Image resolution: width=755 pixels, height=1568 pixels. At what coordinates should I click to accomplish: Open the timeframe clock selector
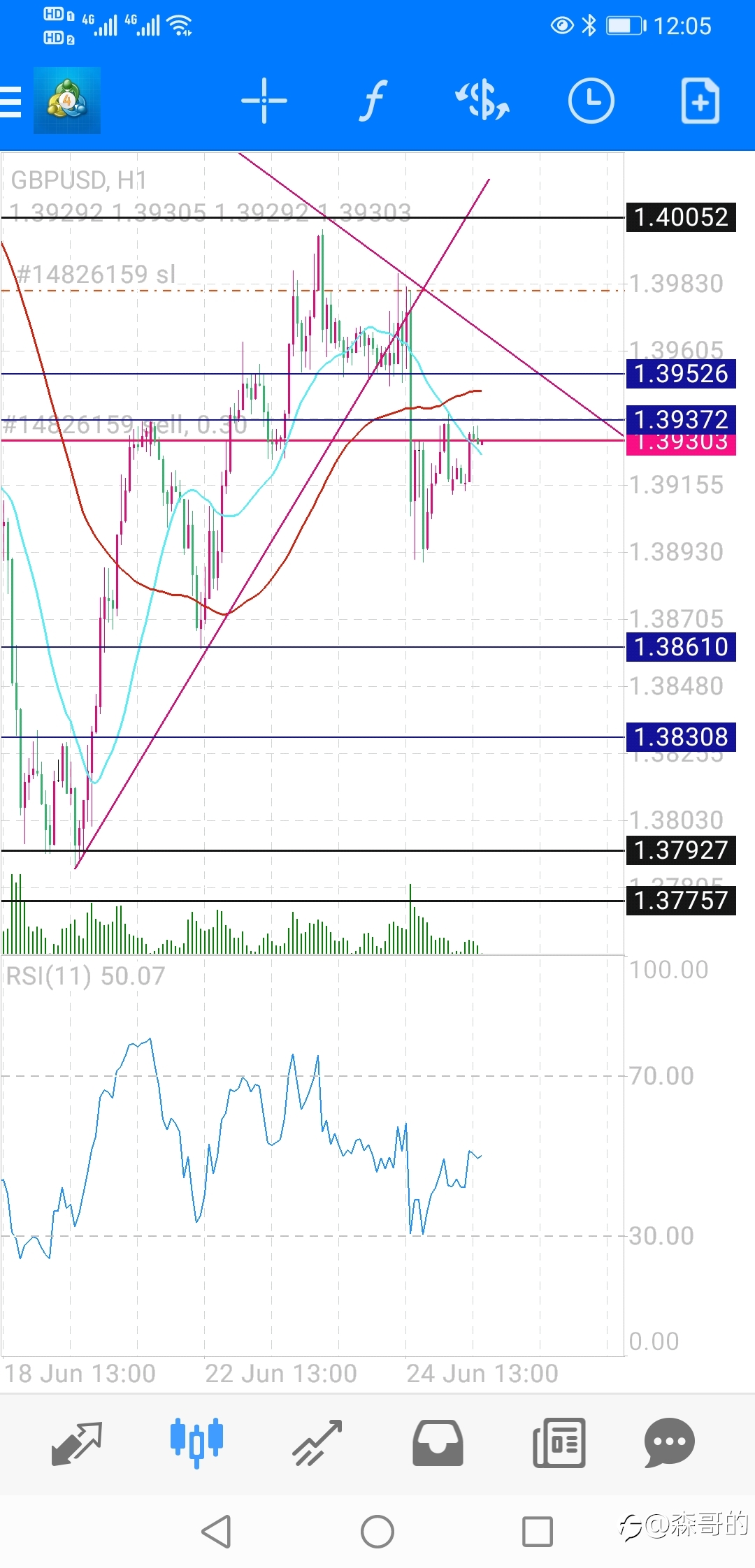click(x=591, y=101)
